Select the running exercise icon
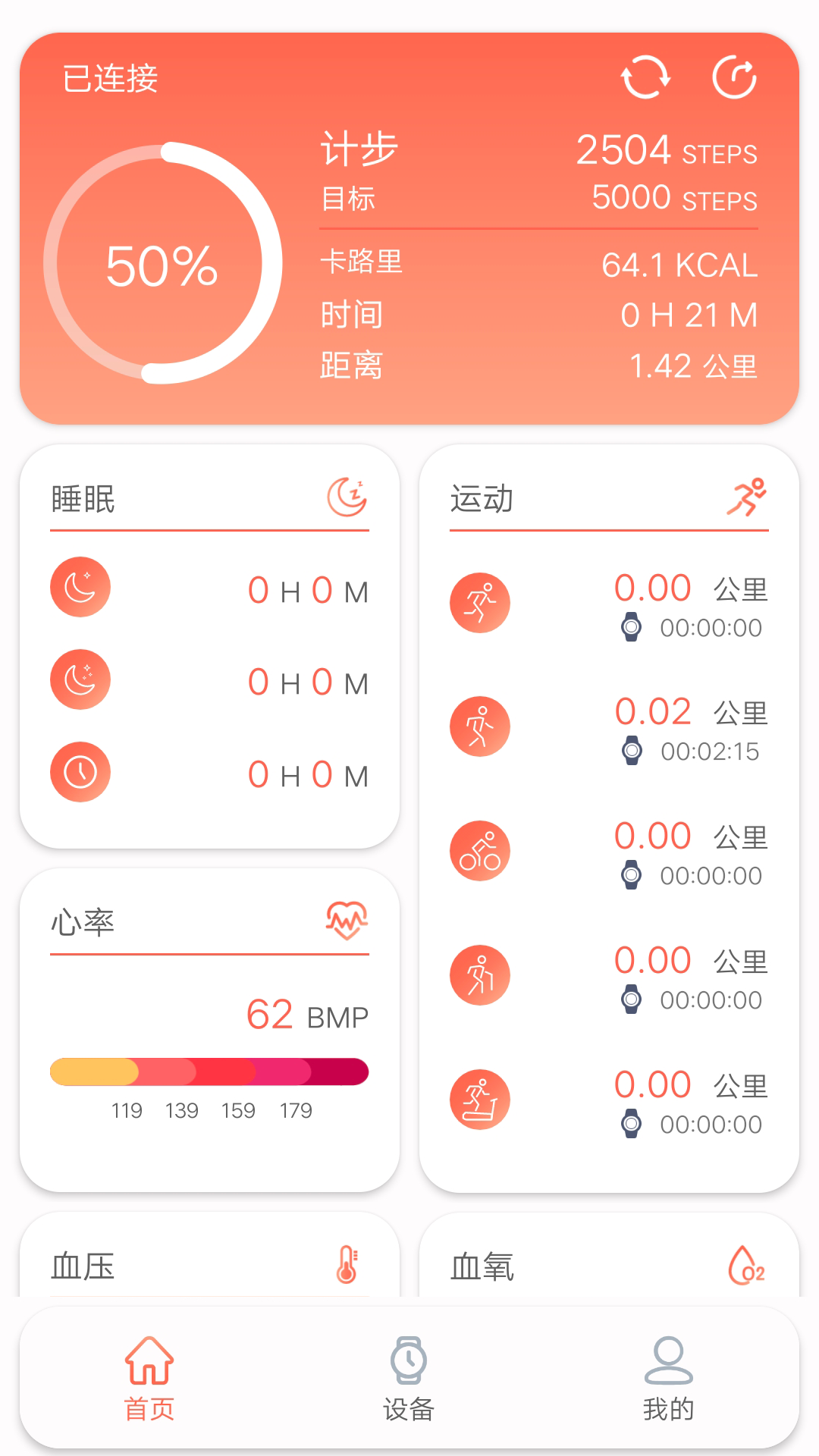The image size is (819, 1456). coord(479,601)
